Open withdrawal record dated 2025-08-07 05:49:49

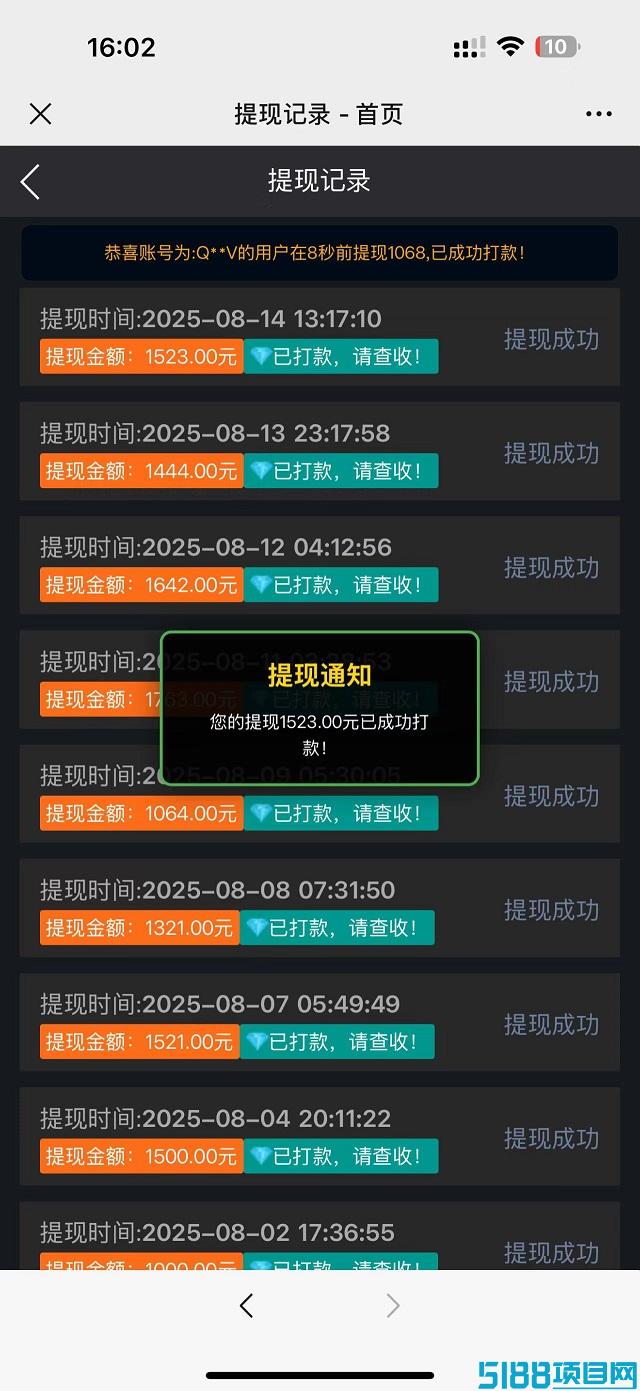pyautogui.click(x=320, y=1022)
